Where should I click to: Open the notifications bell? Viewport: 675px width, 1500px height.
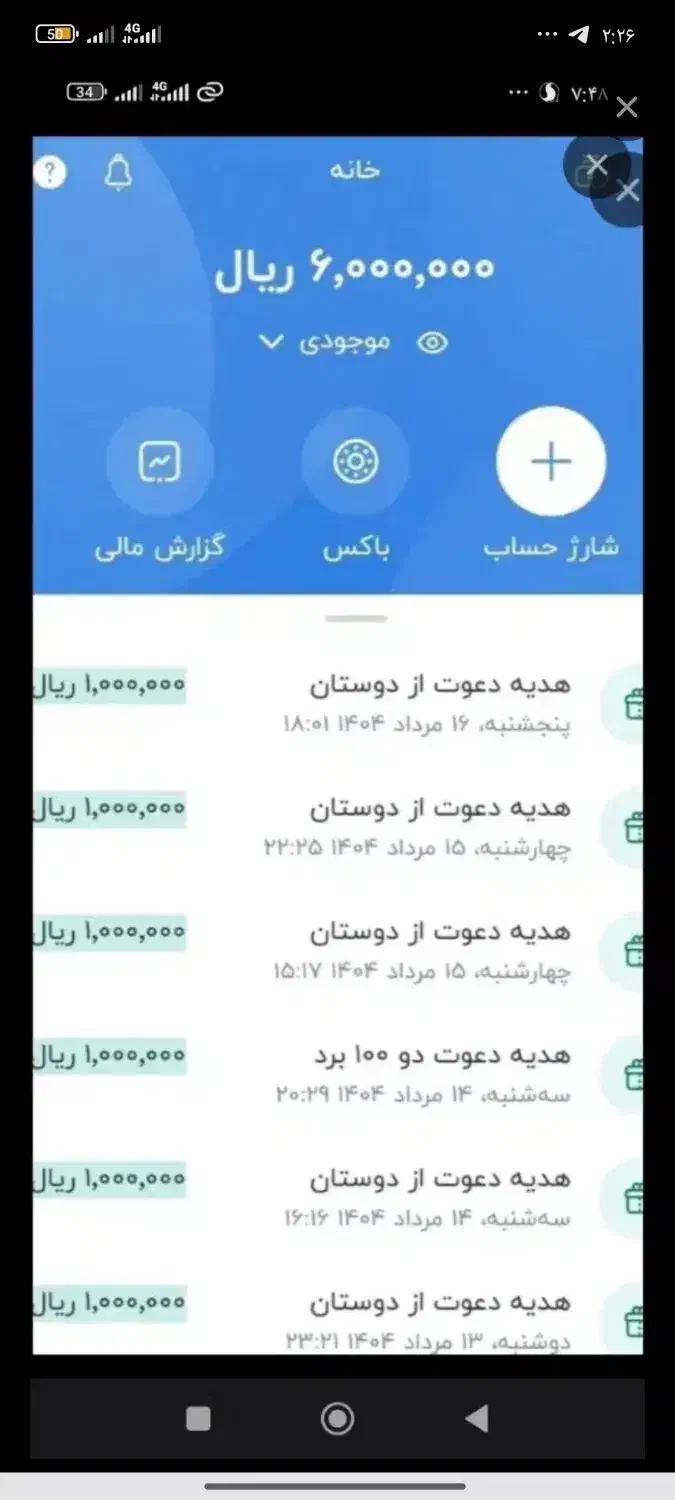118,173
